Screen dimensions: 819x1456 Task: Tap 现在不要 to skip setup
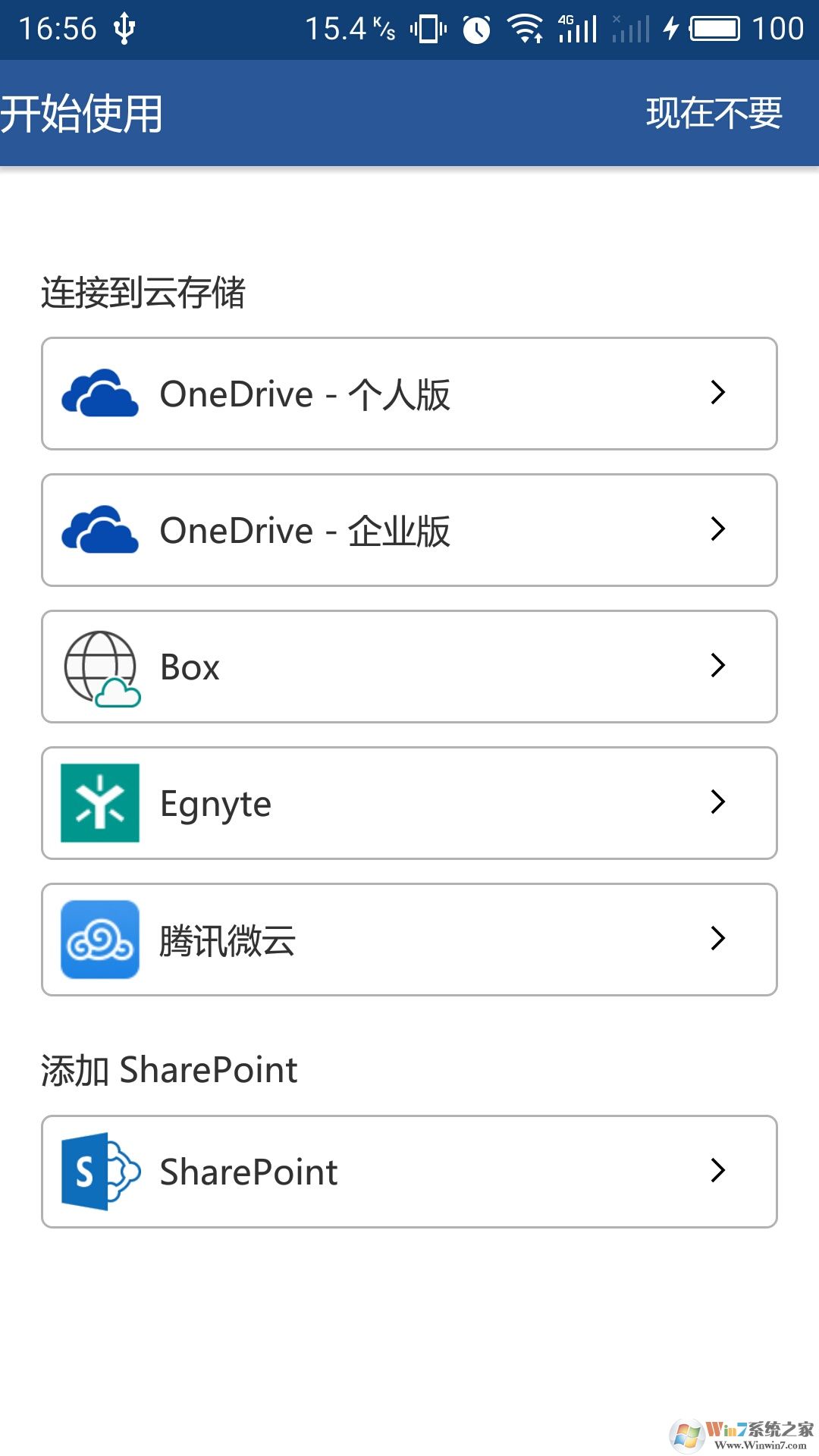(x=714, y=114)
